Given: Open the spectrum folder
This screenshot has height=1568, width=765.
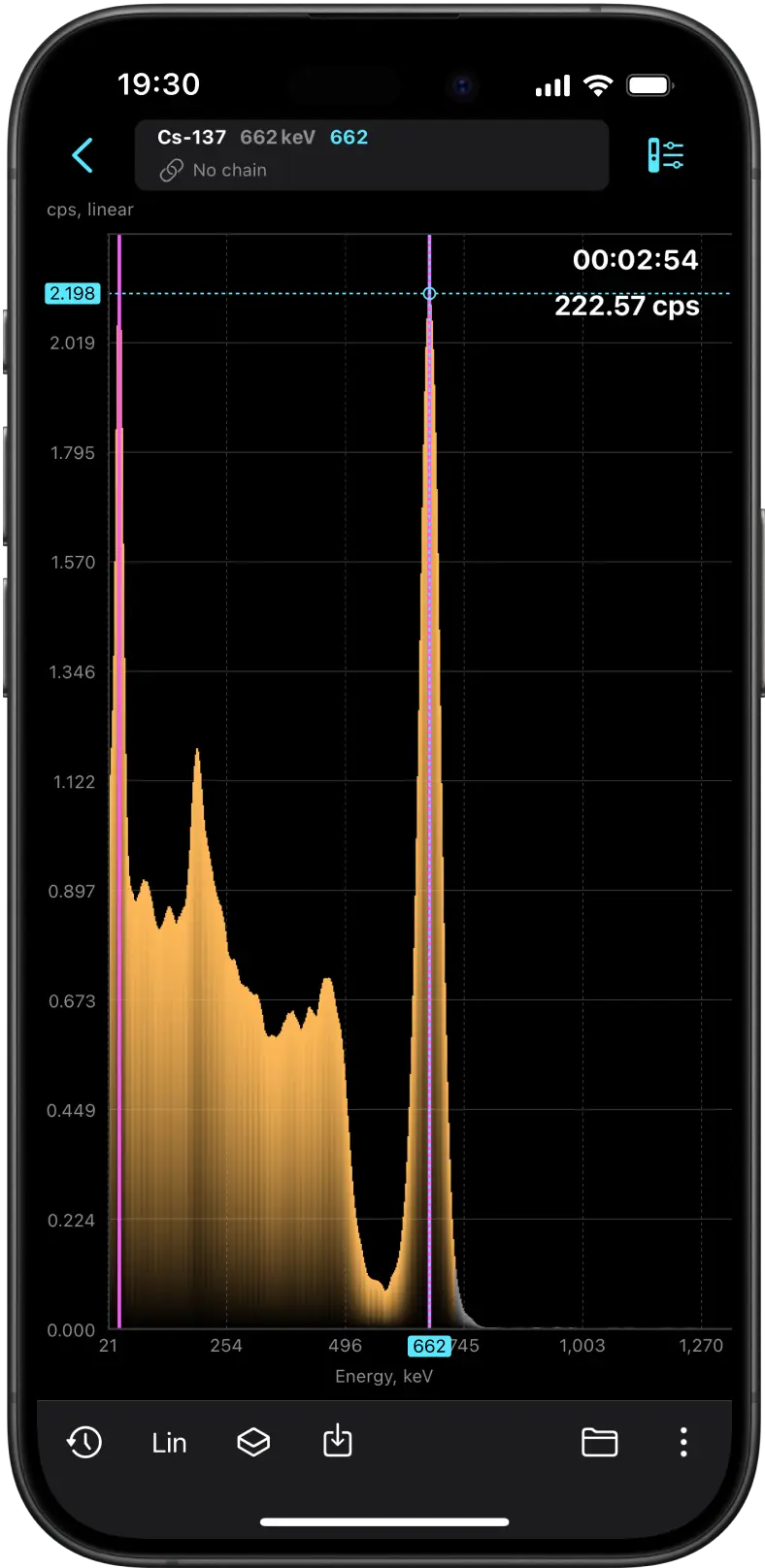Looking at the screenshot, I should click(599, 1442).
